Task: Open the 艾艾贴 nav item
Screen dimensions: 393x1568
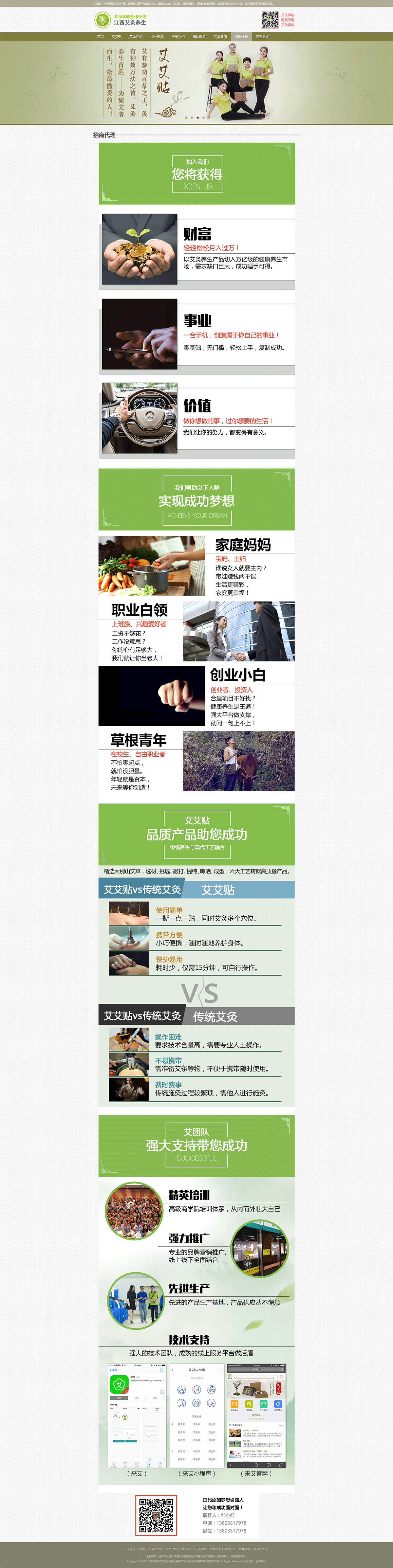Action: 116,37
